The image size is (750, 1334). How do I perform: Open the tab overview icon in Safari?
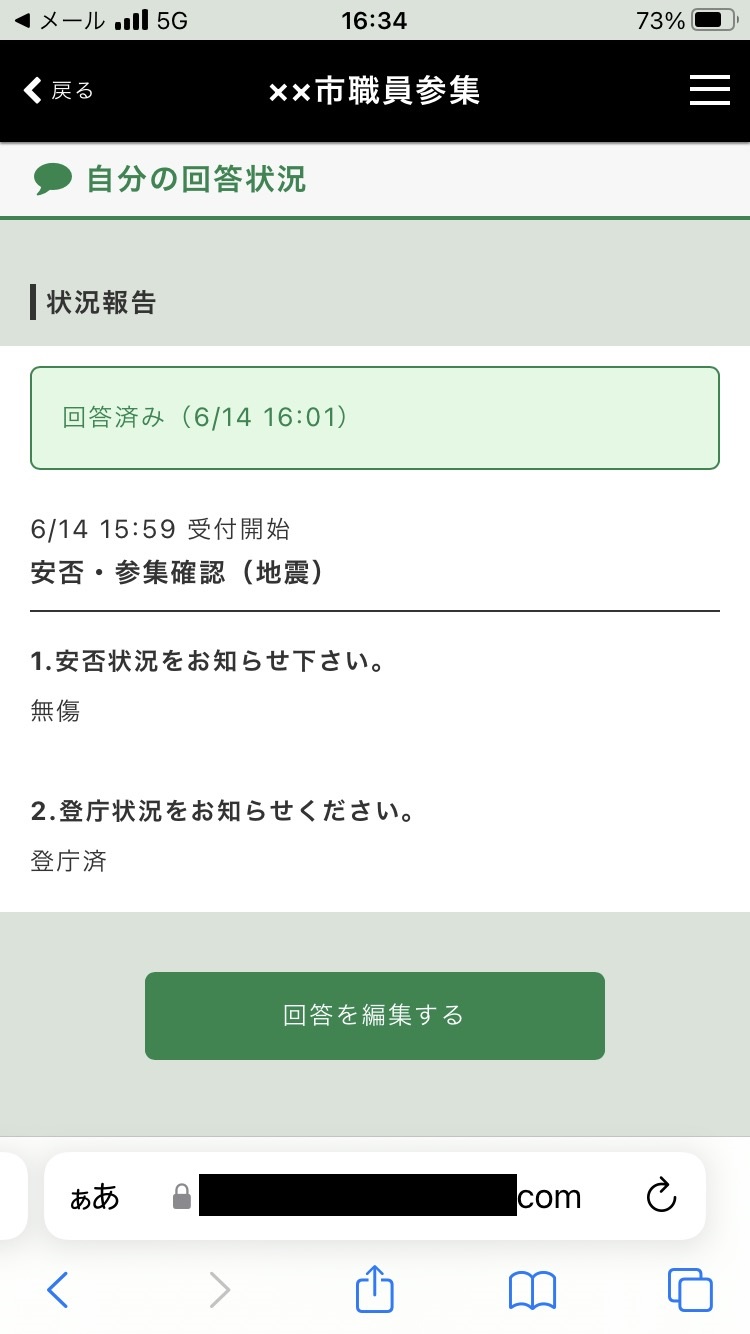[691, 1289]
